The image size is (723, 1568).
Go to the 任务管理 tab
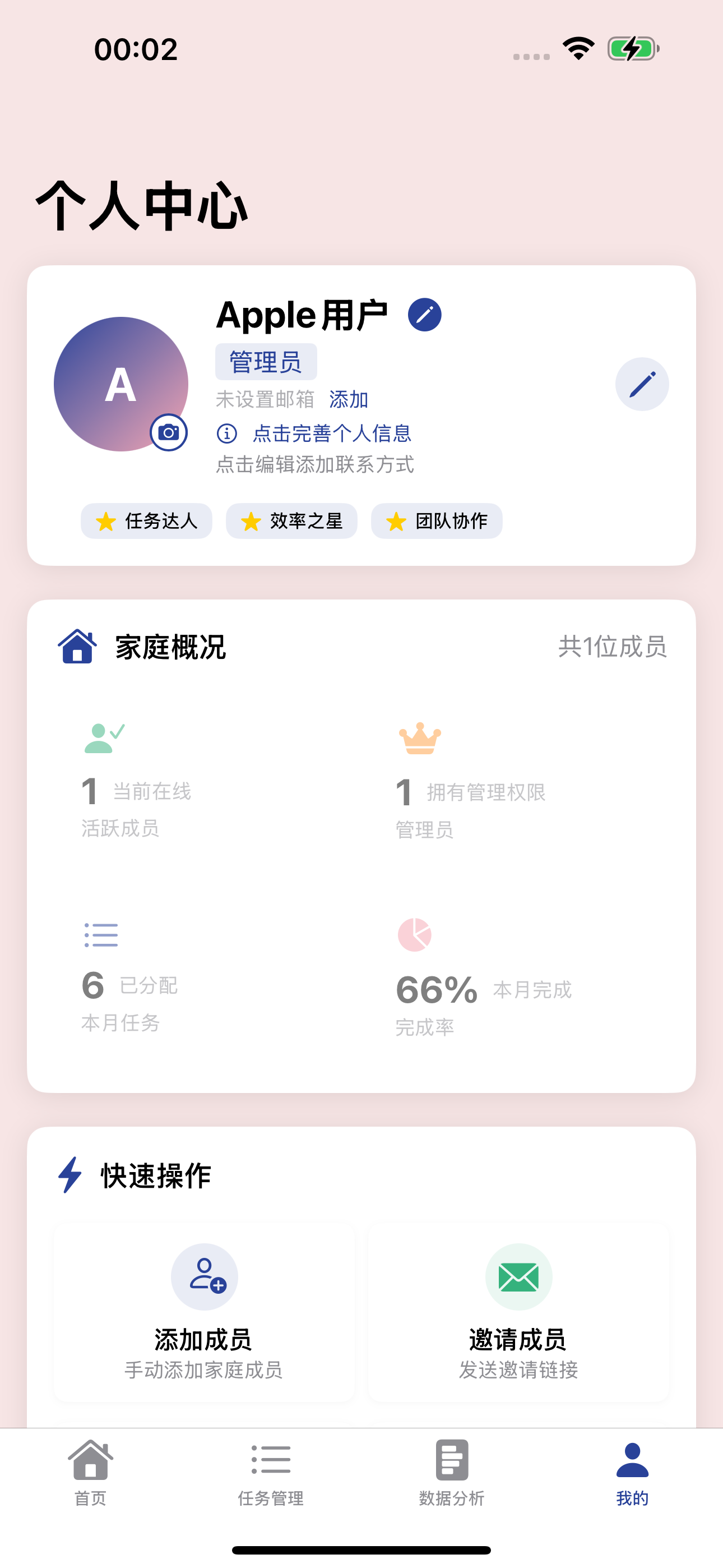tap(271, 1473)
